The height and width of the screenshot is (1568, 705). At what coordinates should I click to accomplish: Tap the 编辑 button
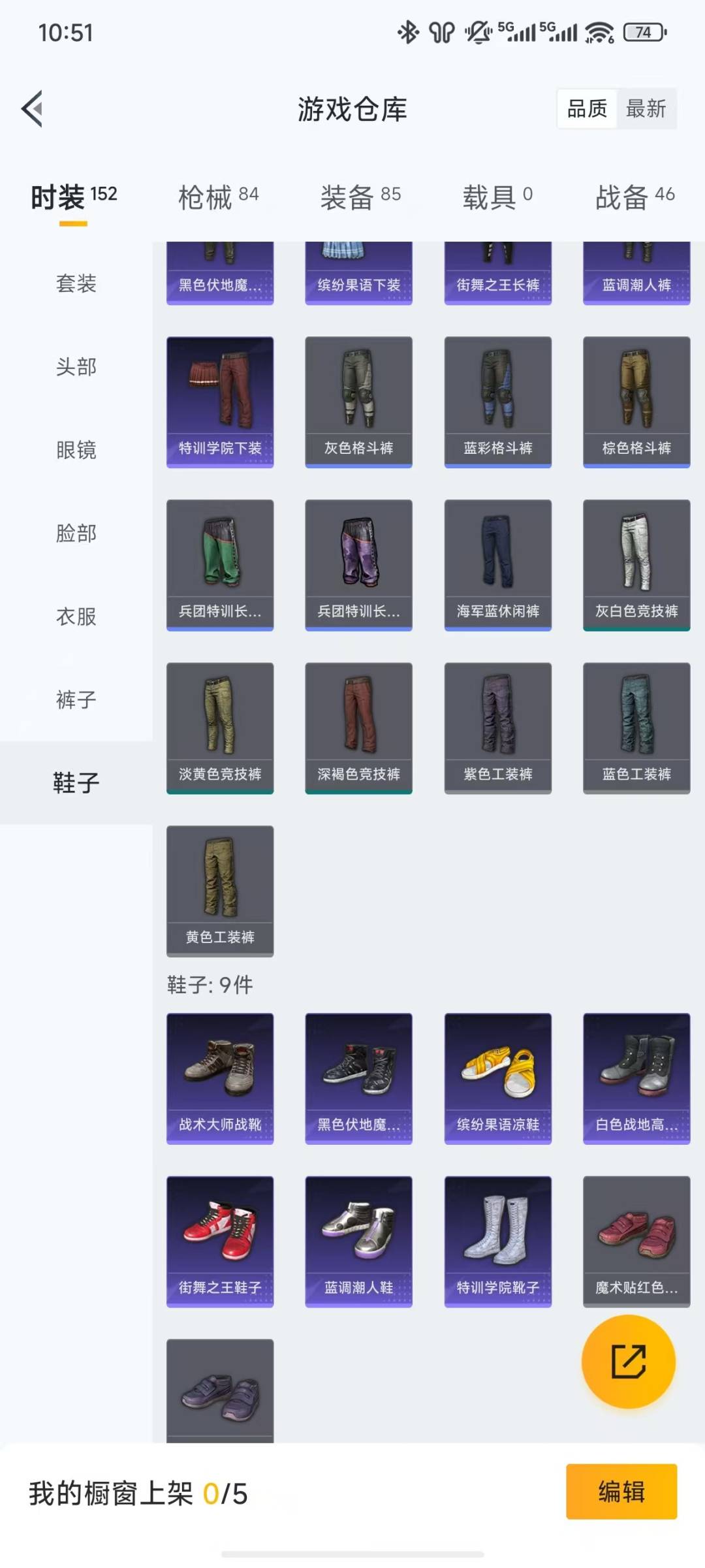(621, 1492)
